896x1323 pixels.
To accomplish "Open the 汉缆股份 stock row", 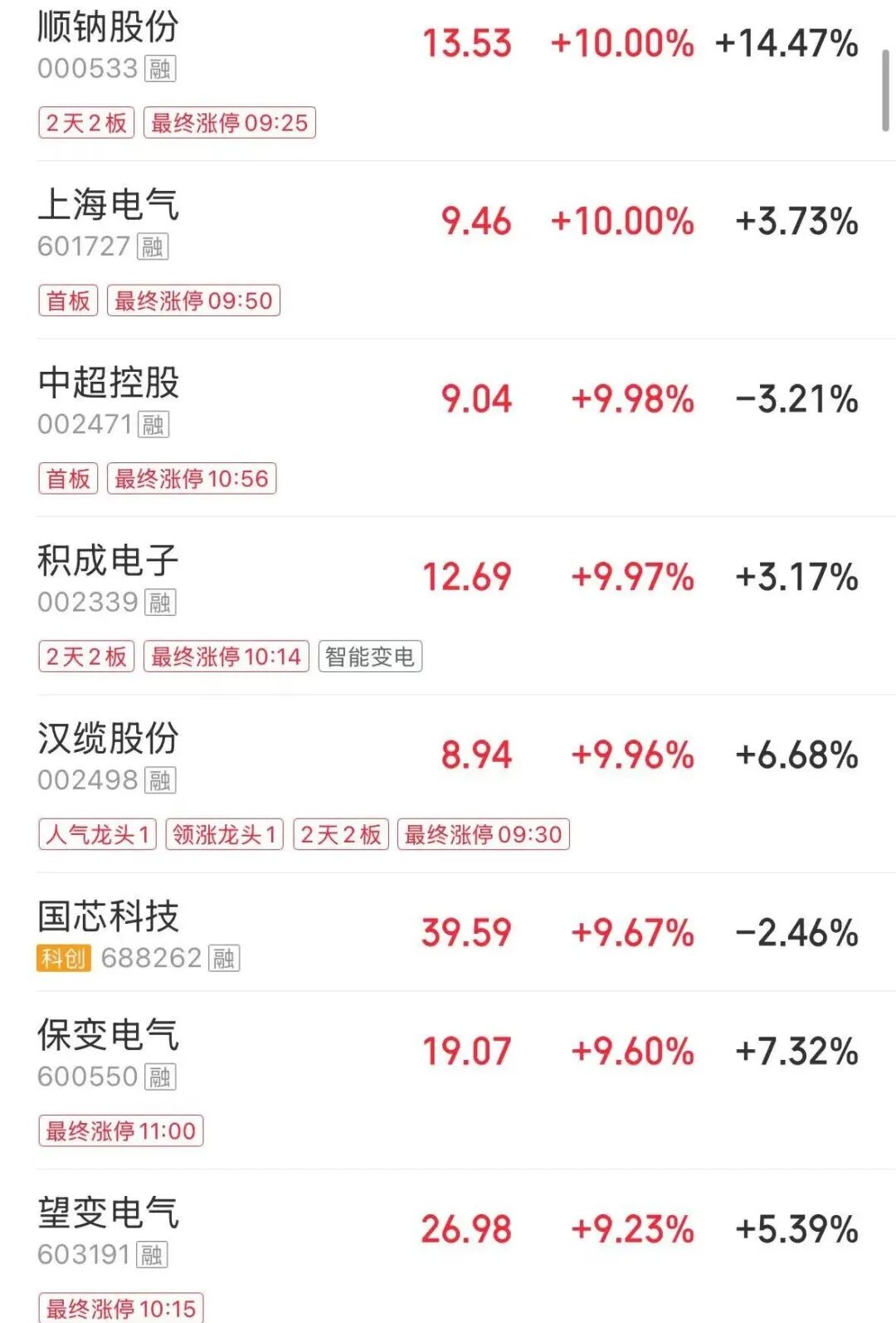I will 108,739.
